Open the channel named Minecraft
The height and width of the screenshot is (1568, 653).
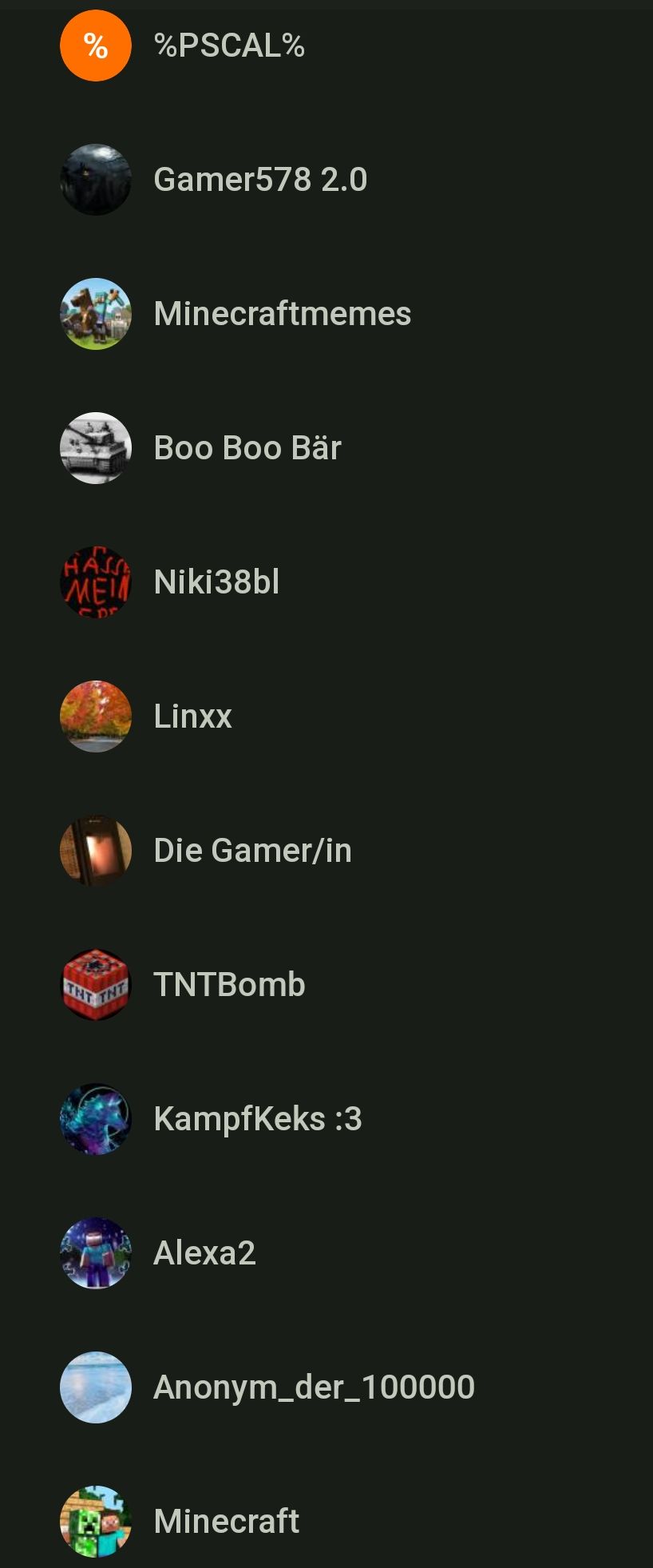coord(226,1522)
